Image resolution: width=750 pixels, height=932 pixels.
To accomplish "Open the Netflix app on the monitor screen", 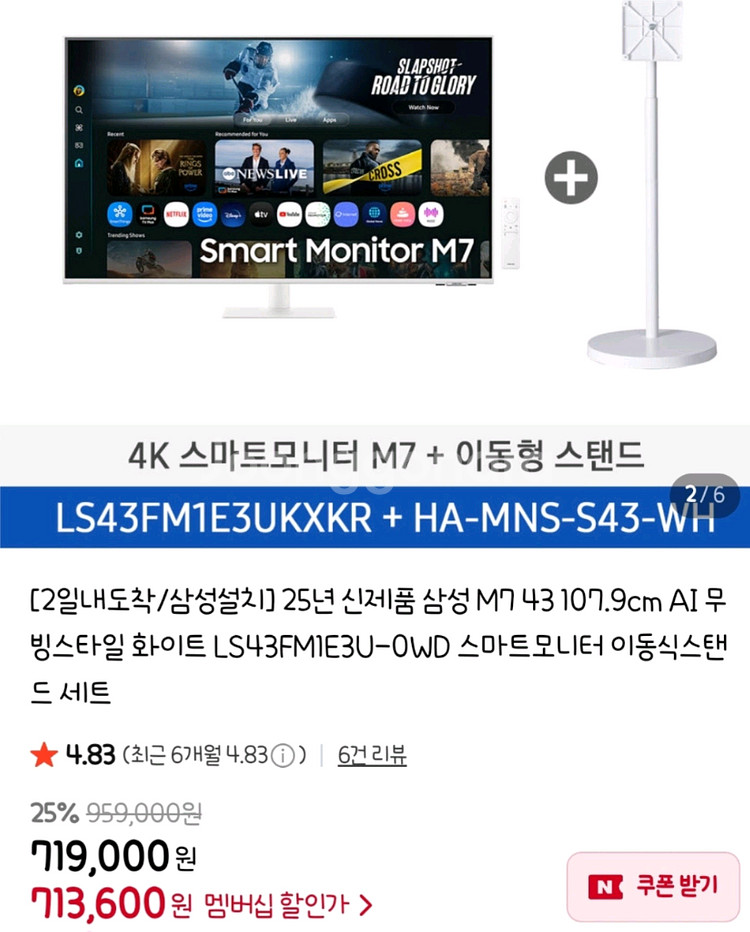I will click(175, 212).
